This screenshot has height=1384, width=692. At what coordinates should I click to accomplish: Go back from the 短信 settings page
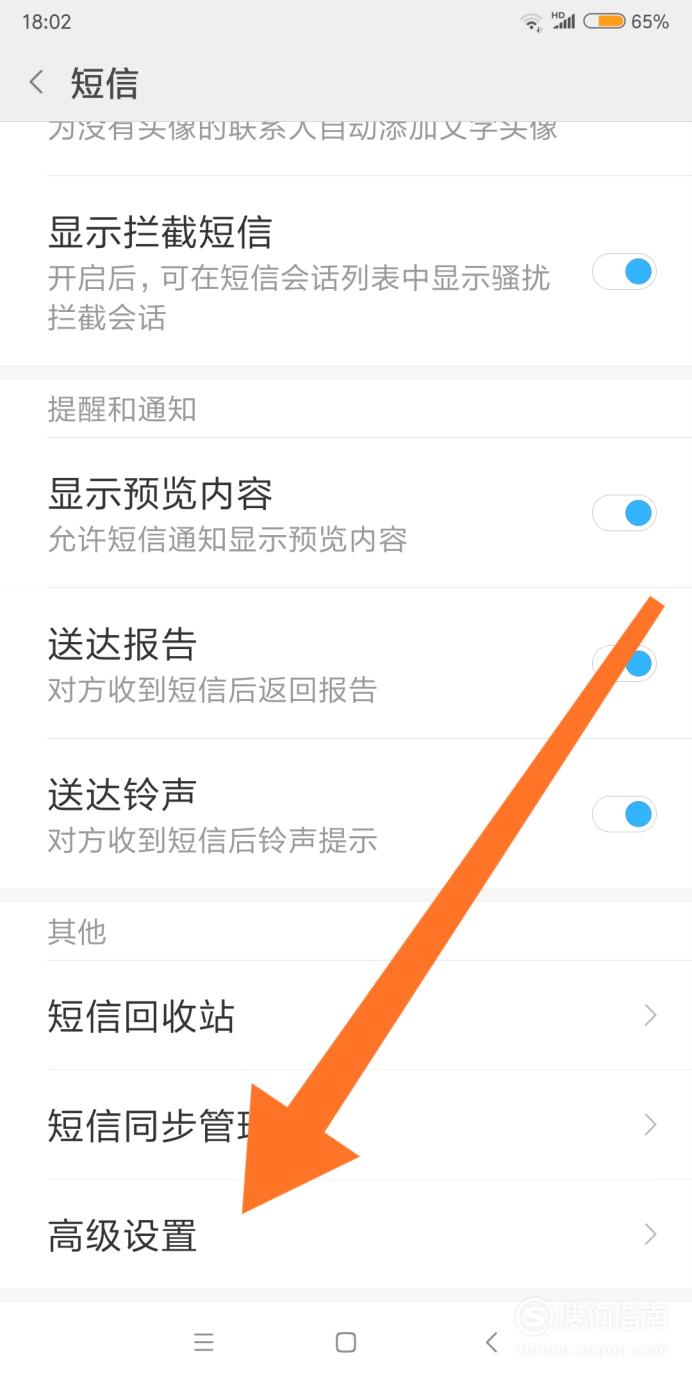(37, 82)
